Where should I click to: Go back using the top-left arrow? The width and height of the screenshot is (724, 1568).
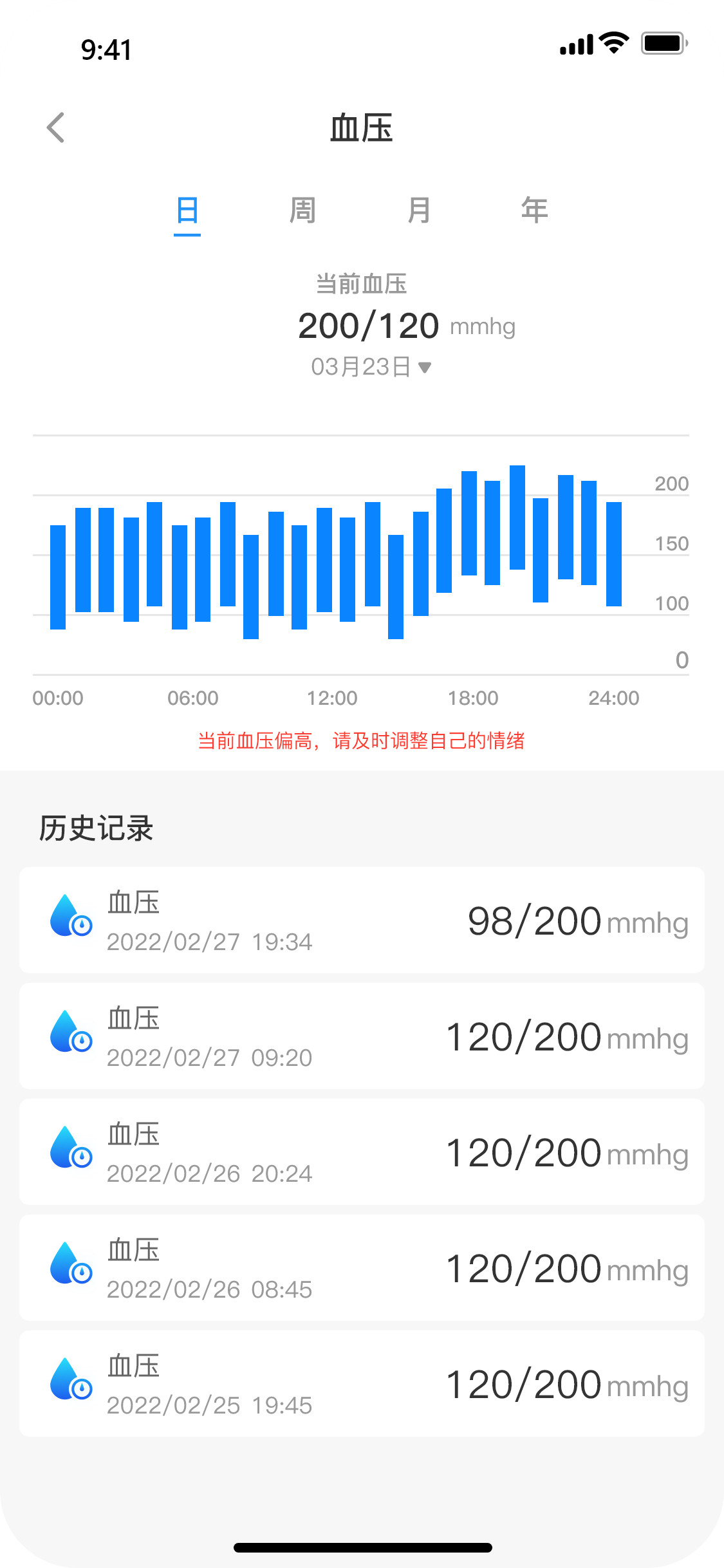(56, 127)
